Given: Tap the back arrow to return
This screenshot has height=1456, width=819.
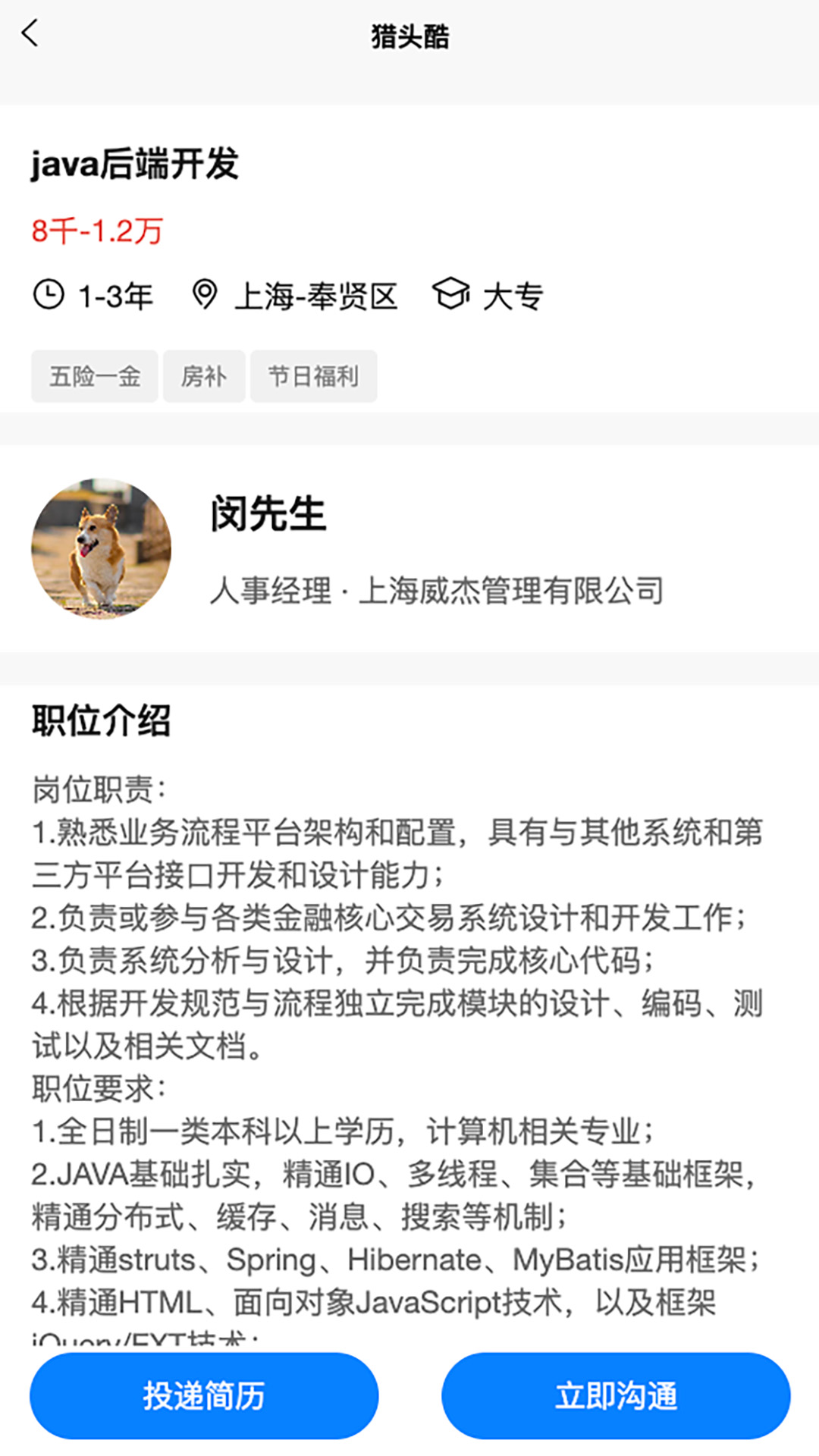Looking at the screenshot, I should pos(30,36).
